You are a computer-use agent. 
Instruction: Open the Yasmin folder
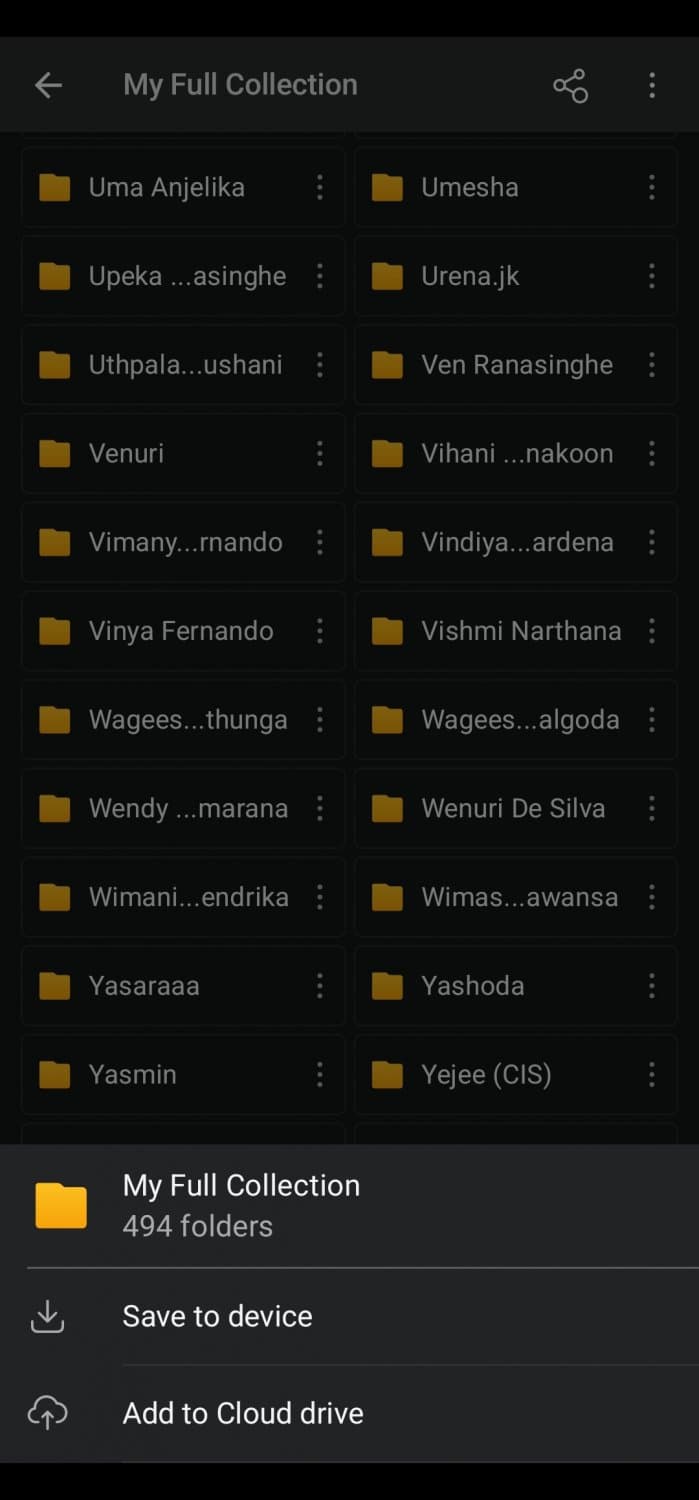tap(132, 1074)
